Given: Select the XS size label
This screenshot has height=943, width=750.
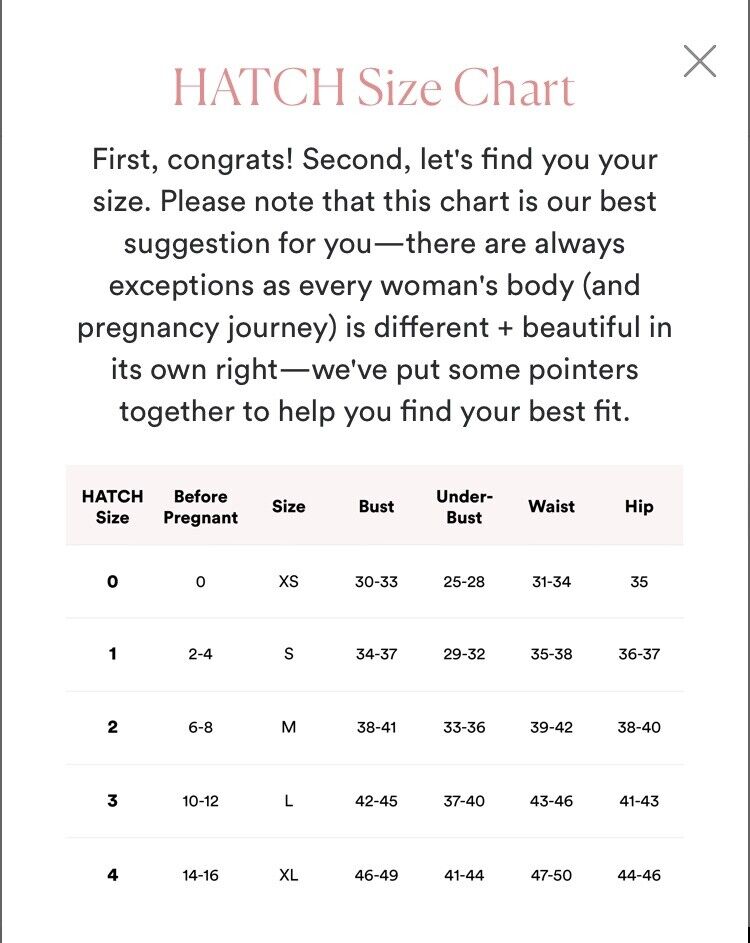Looking at the screenshot, I should (x=289, y=581).
